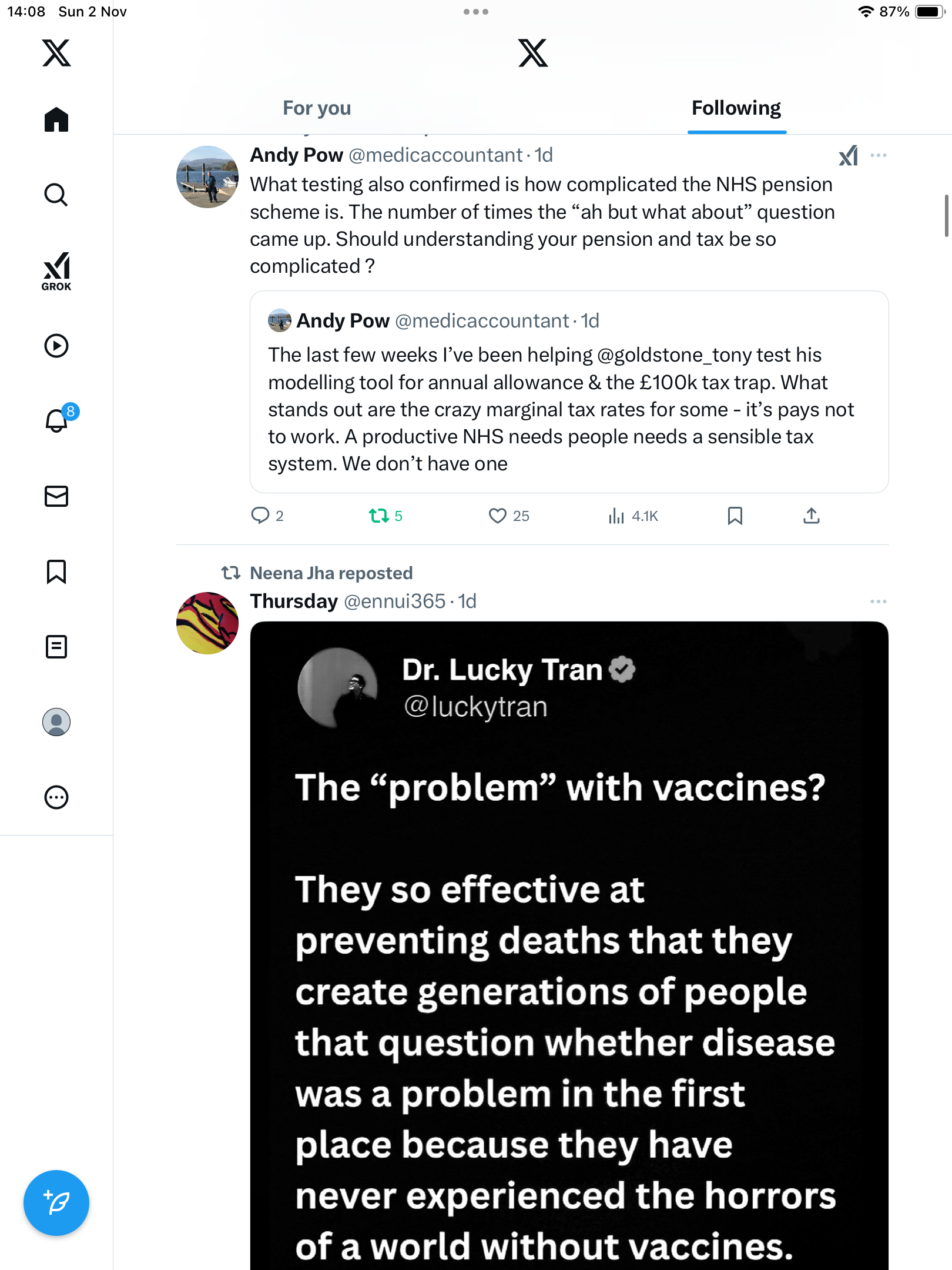Open Grok in the sidebar

pyautogui.click(x=56, y=271)
